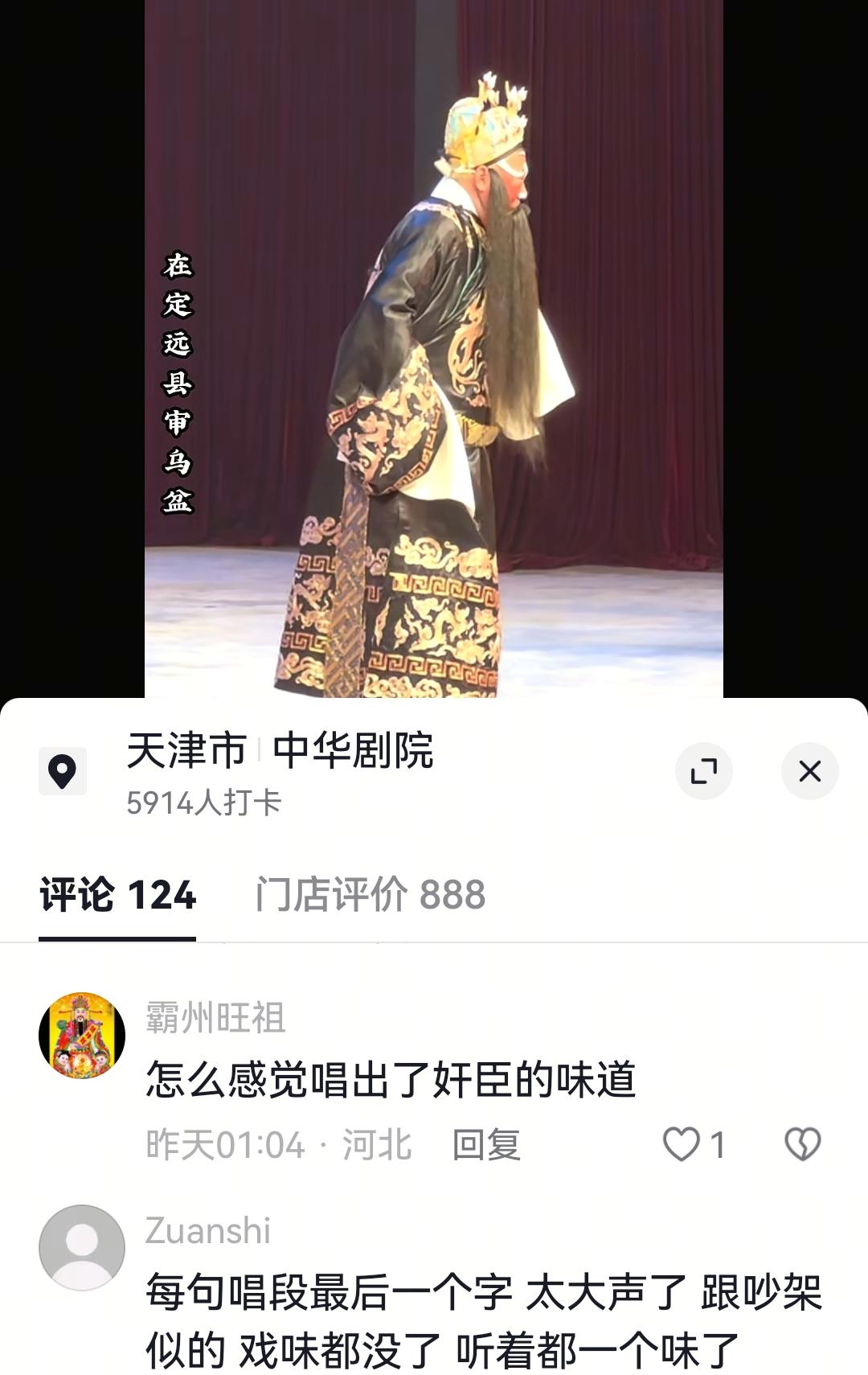Screen dimensions: 868x1375
Task: Reply to 霸州旺祖's comment via 回复
Action: (486, 1144)
